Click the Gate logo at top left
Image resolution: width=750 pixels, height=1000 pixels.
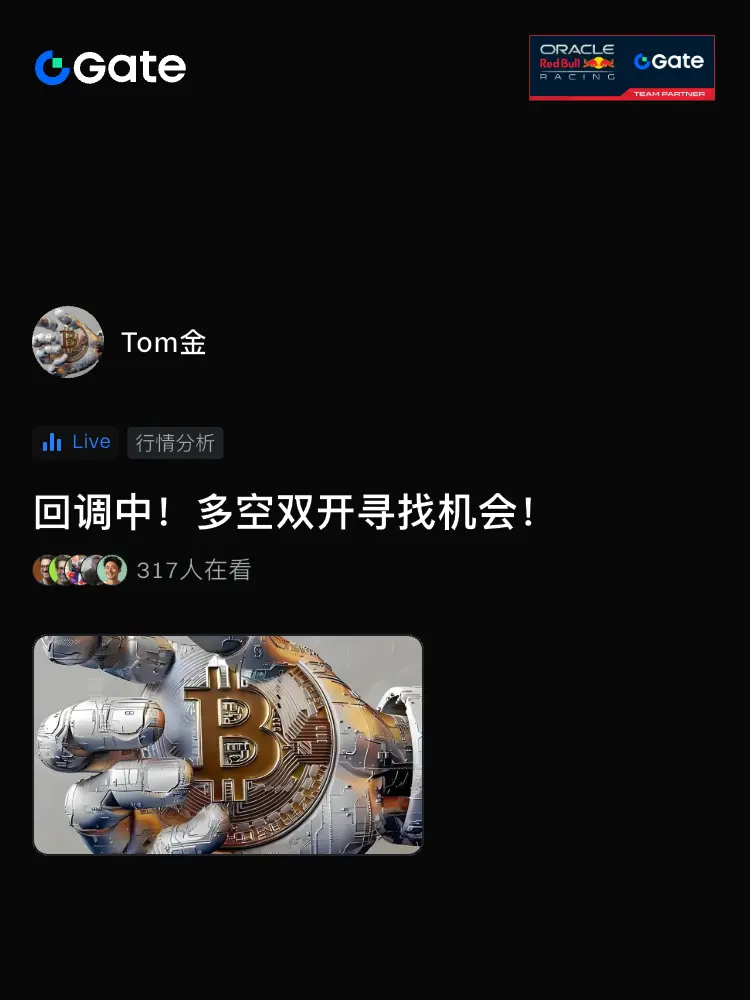point(110,67)
